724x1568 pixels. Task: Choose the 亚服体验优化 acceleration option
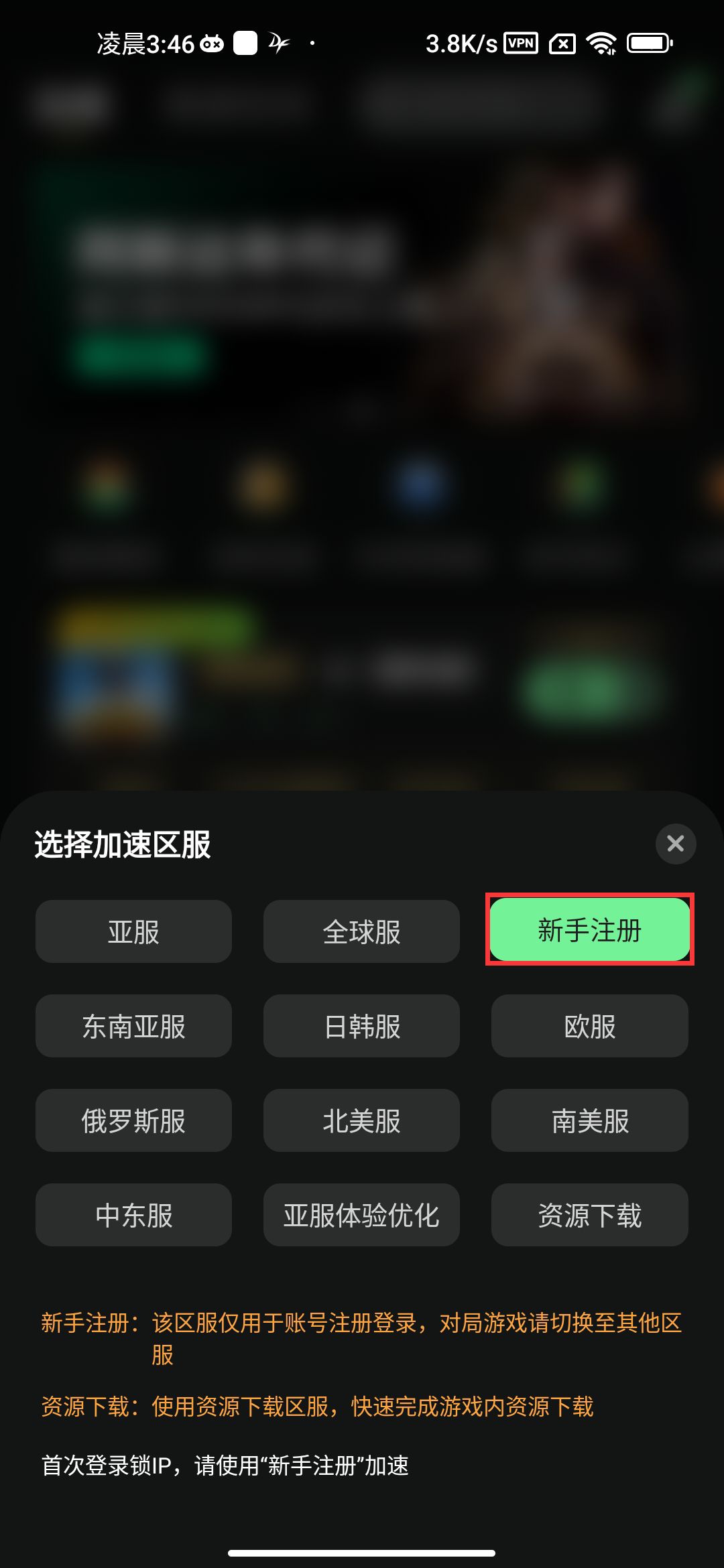tap(361, 1215)
